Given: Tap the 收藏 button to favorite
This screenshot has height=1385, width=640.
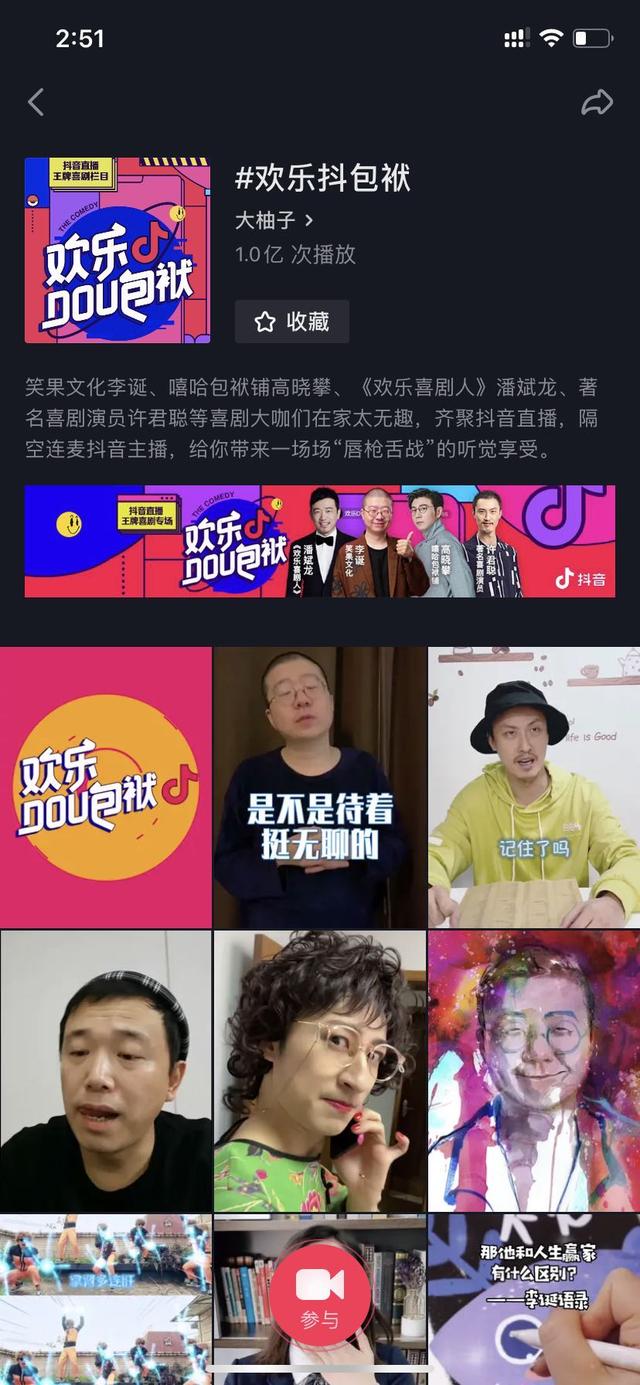Looking at the screenshot, I should pyautogui.click(x=292, y=322).
